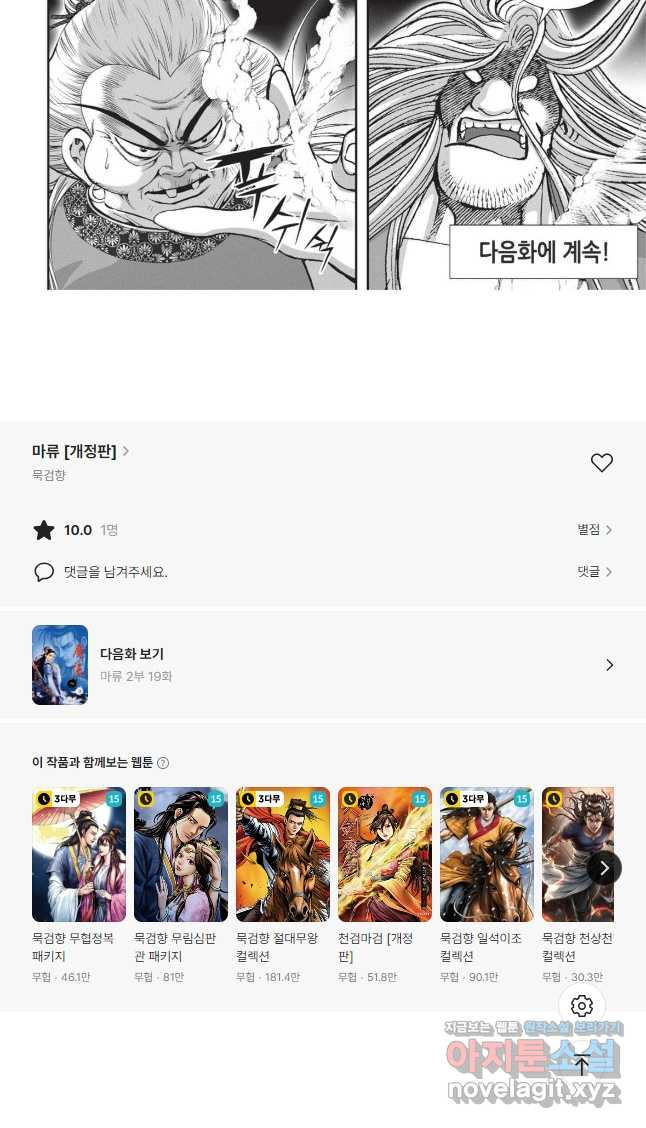This screenshot has height=1128, width=646.
Task: Open viewer settings gear
Action: [582, 1006]
